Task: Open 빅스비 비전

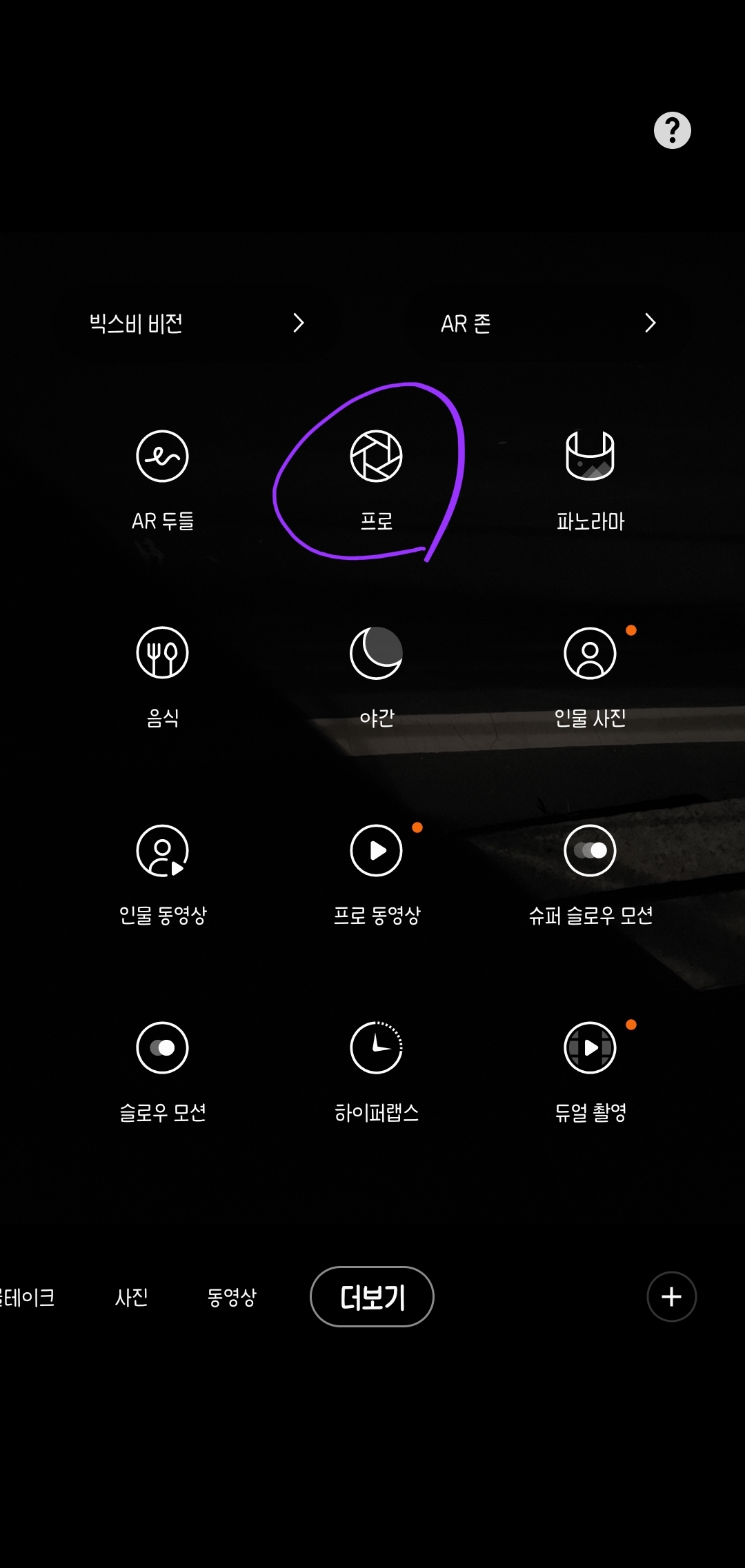Action: point(197,323)
